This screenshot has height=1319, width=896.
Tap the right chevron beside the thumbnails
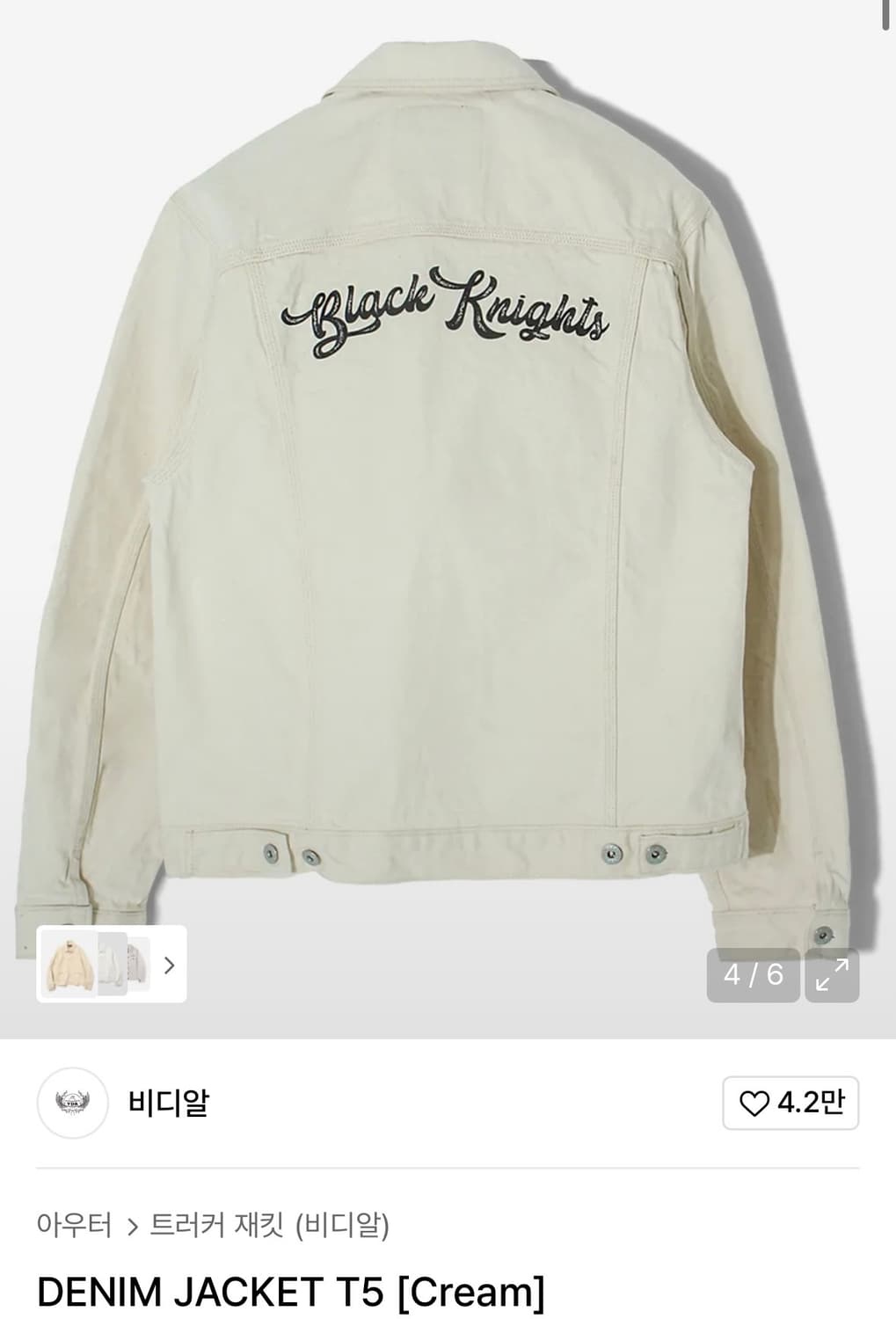pyautogui.click(x=170, y=965)
